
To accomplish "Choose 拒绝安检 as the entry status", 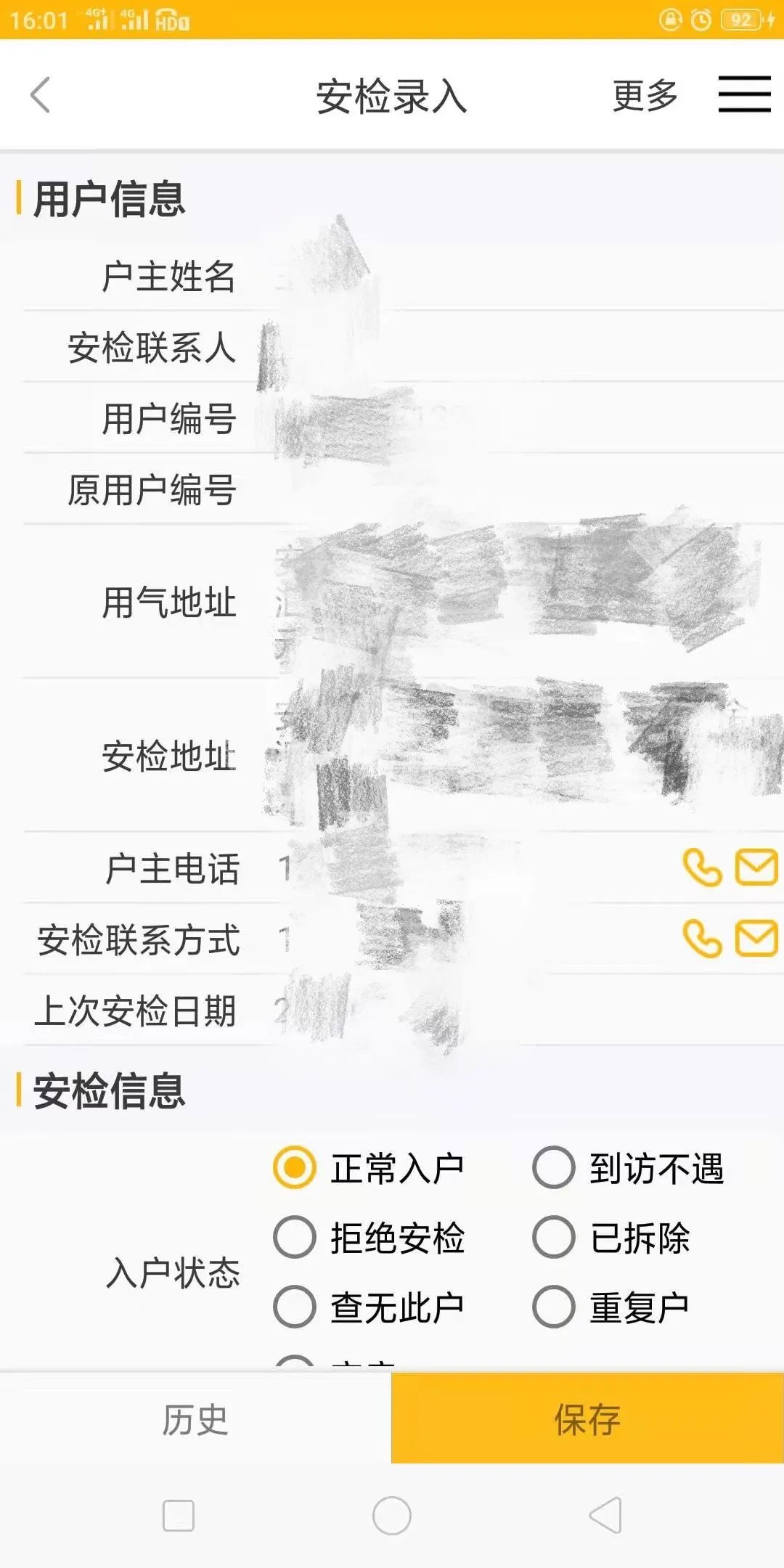I will click(x=368, y=1238).
